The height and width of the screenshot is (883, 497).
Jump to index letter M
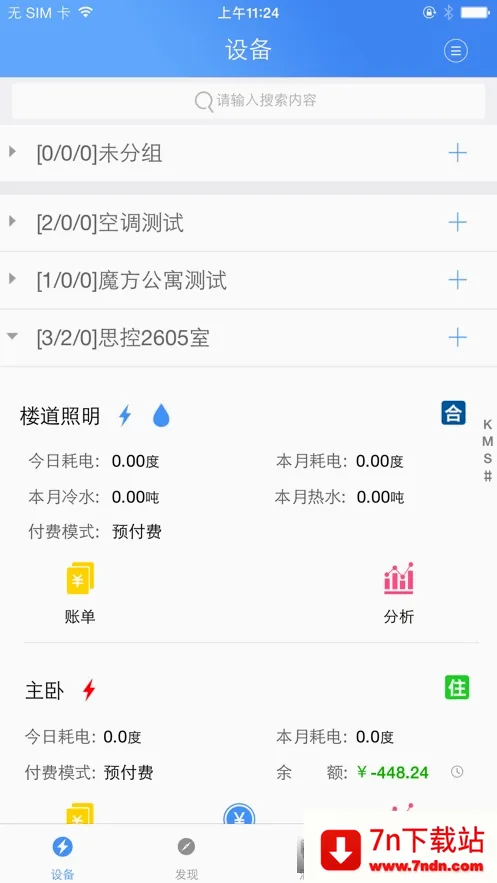tap(487, 442)
